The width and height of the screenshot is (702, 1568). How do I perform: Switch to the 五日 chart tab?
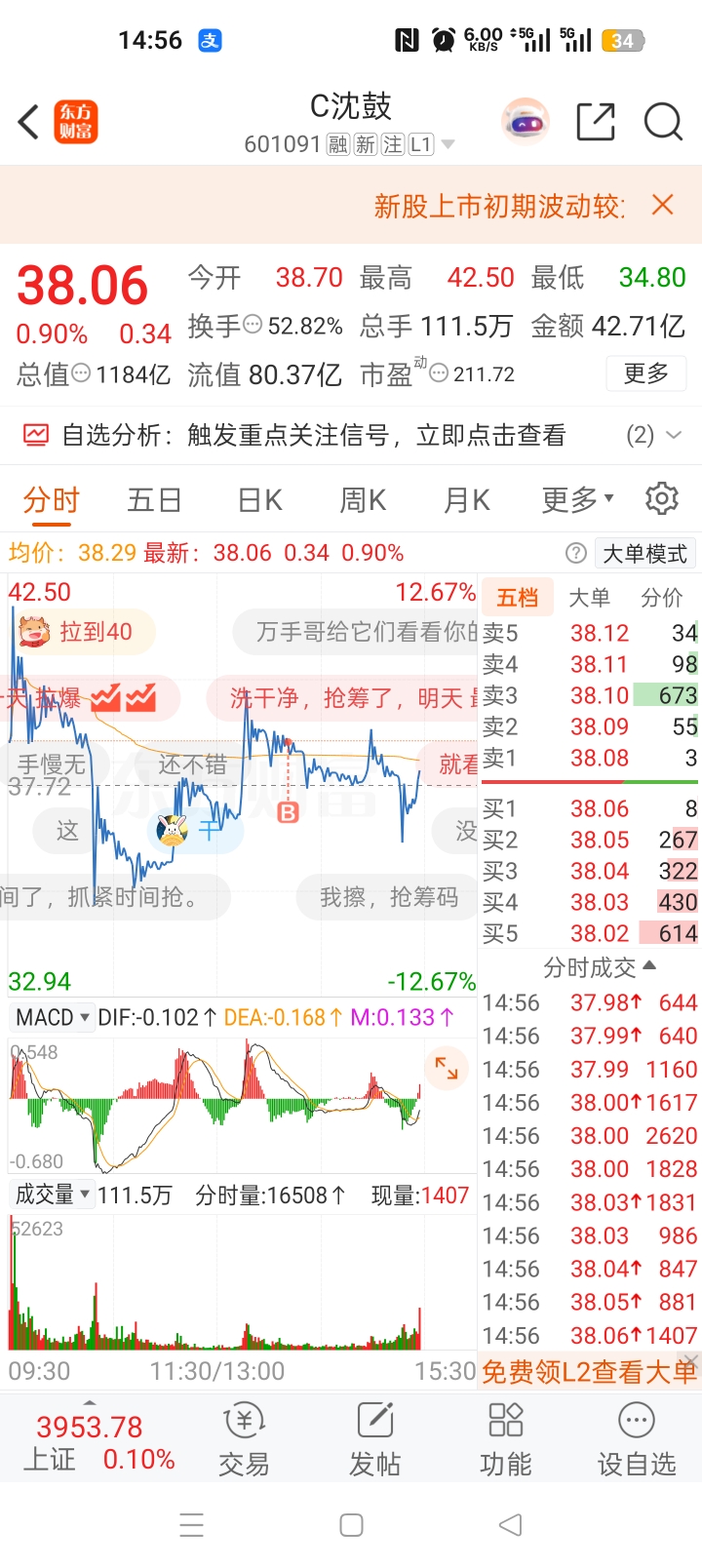coord(155,500)
